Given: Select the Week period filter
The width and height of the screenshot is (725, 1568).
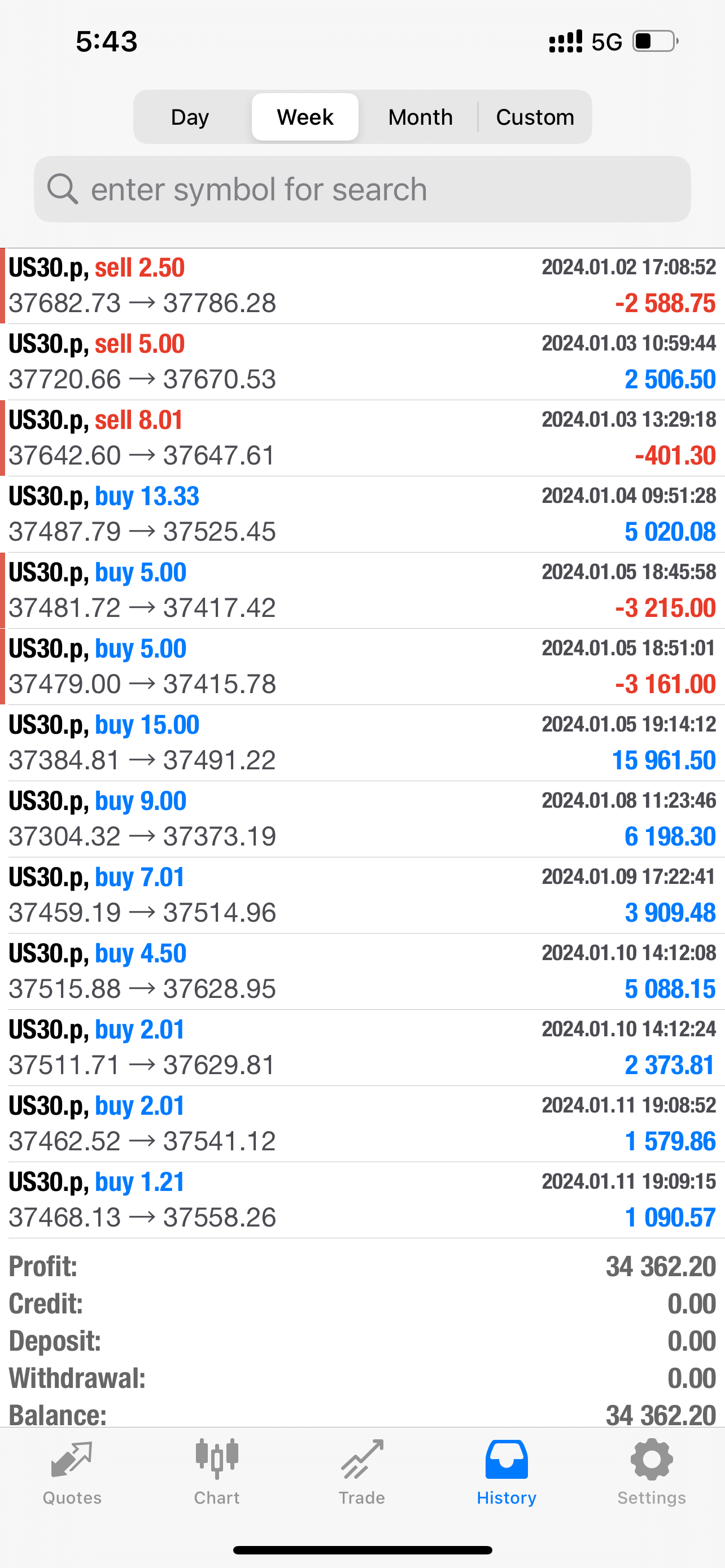Looking at the screenshot, I should click(x=305, y=117).
